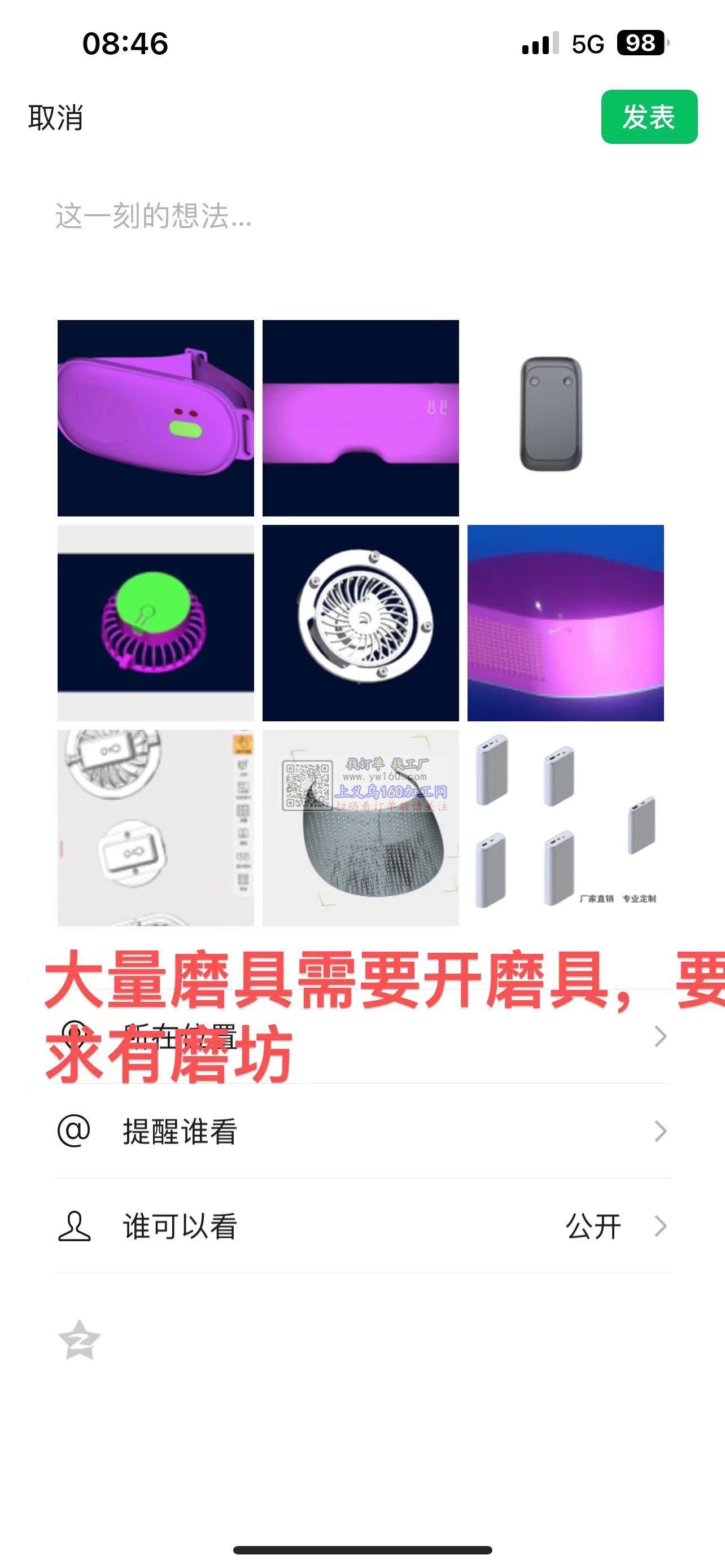This screenshot has height=1568, width=725.
Task: Tap the Qzone star sync icon
Action: pyautogui.click(x=79, y=1340)
